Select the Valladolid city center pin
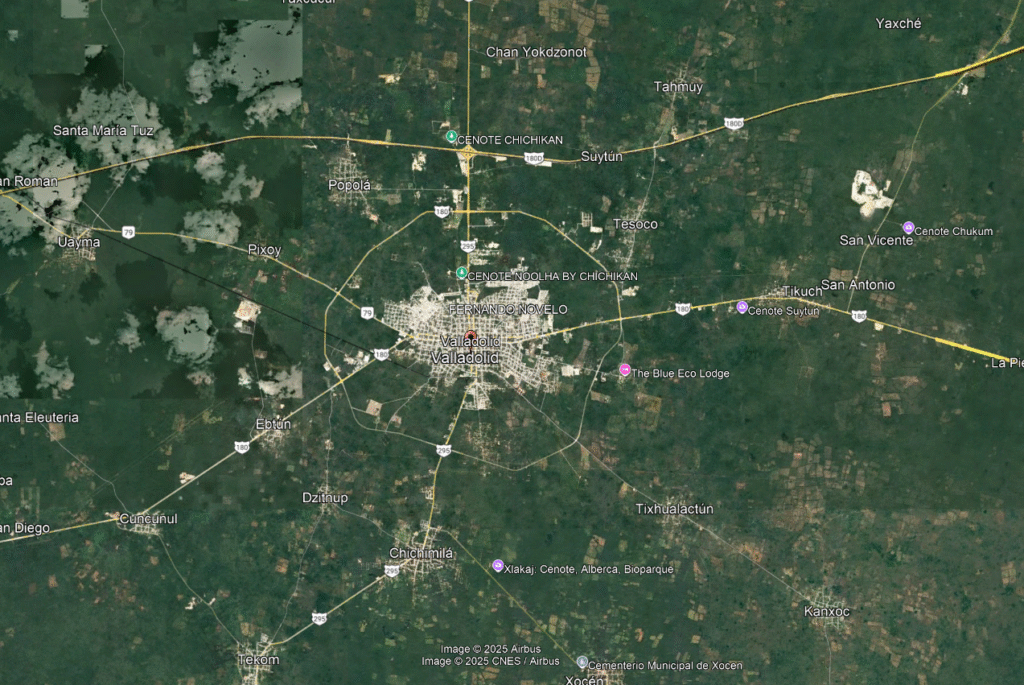1024x685 pixels. tap(470, 337)
